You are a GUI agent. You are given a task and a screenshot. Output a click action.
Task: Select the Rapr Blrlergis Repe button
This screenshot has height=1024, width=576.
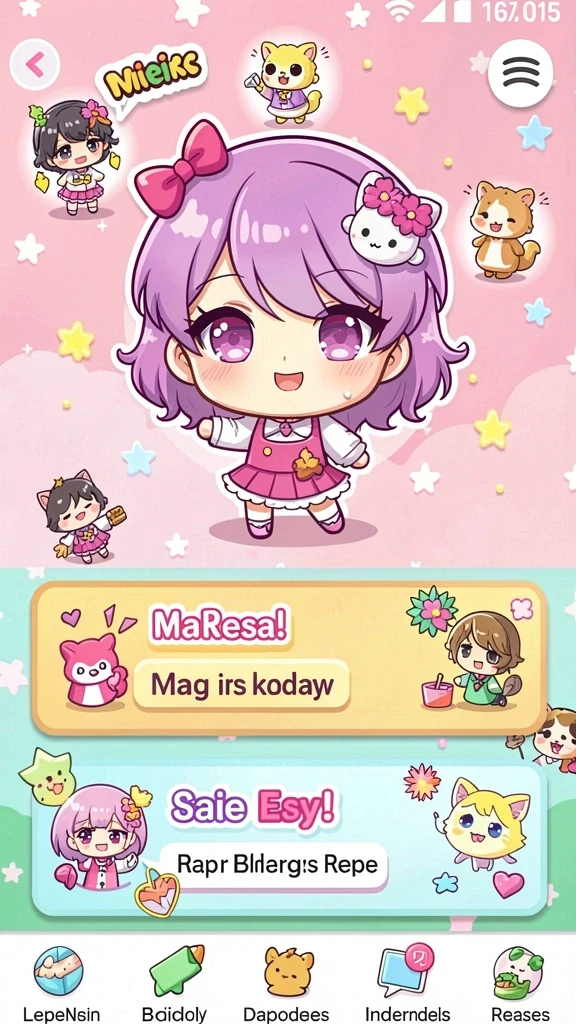tap(276, 865)
